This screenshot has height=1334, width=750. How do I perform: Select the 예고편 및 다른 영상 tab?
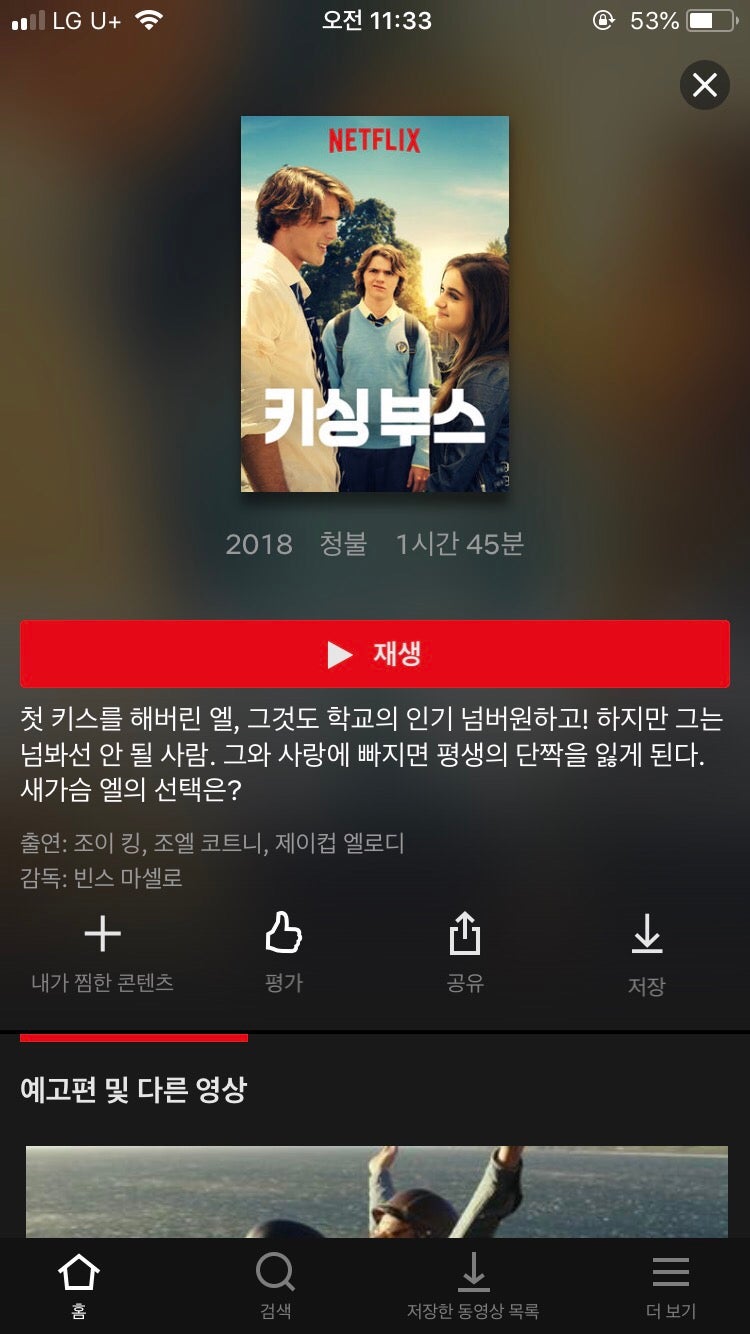pos(134,1089)
